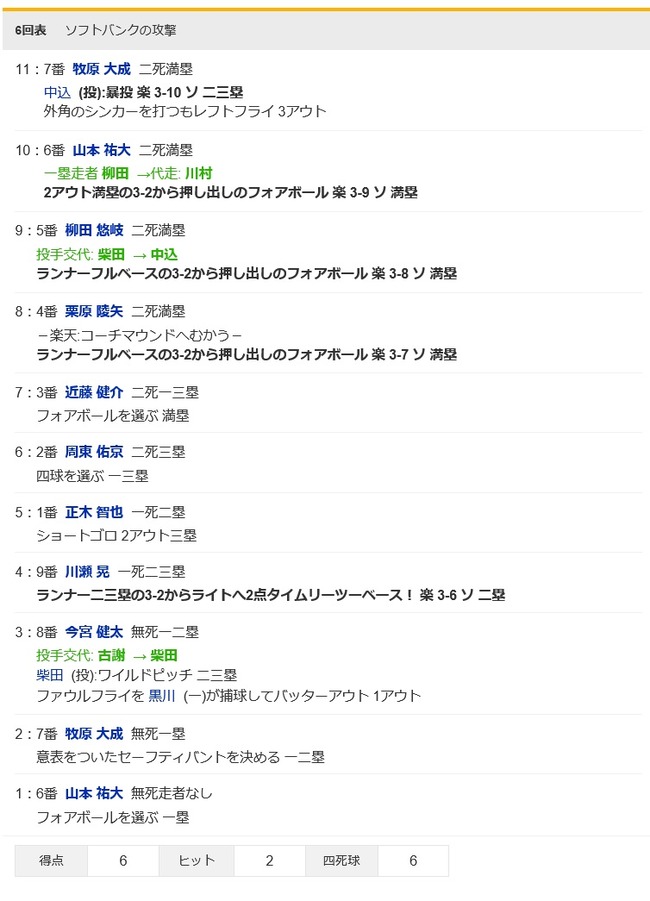The height and width of the screenshot is (901, 650).
Task: Open 山本 祐大 link in entry 1
Action: 94,794
